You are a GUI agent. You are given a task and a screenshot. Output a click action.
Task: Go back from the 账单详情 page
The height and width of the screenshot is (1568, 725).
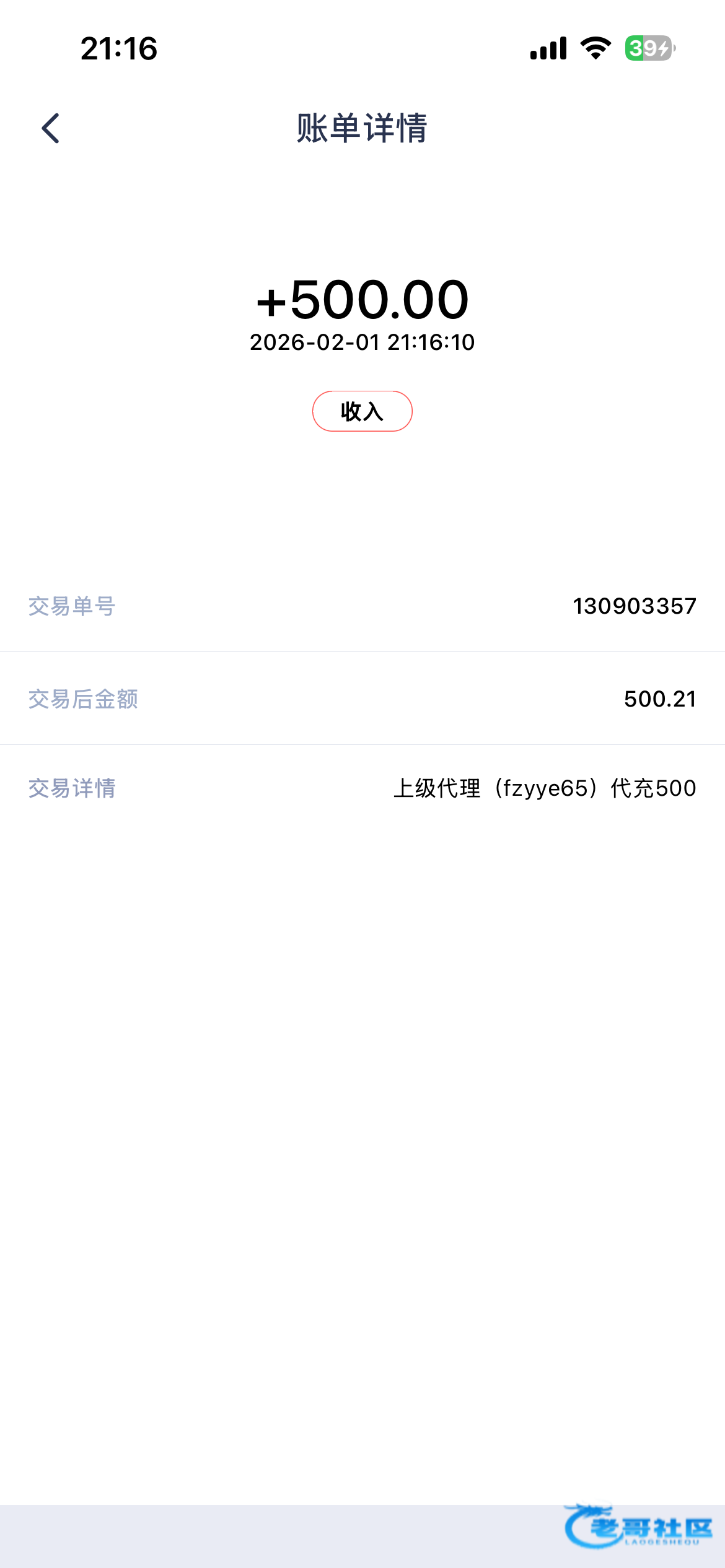[51, 128]
